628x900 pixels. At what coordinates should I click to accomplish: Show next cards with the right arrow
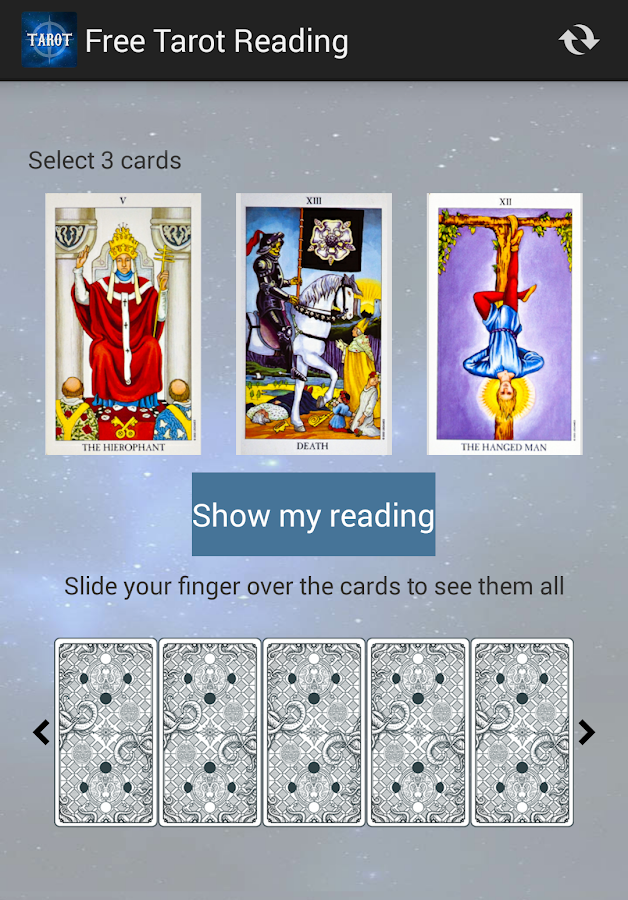click(587, 733)
